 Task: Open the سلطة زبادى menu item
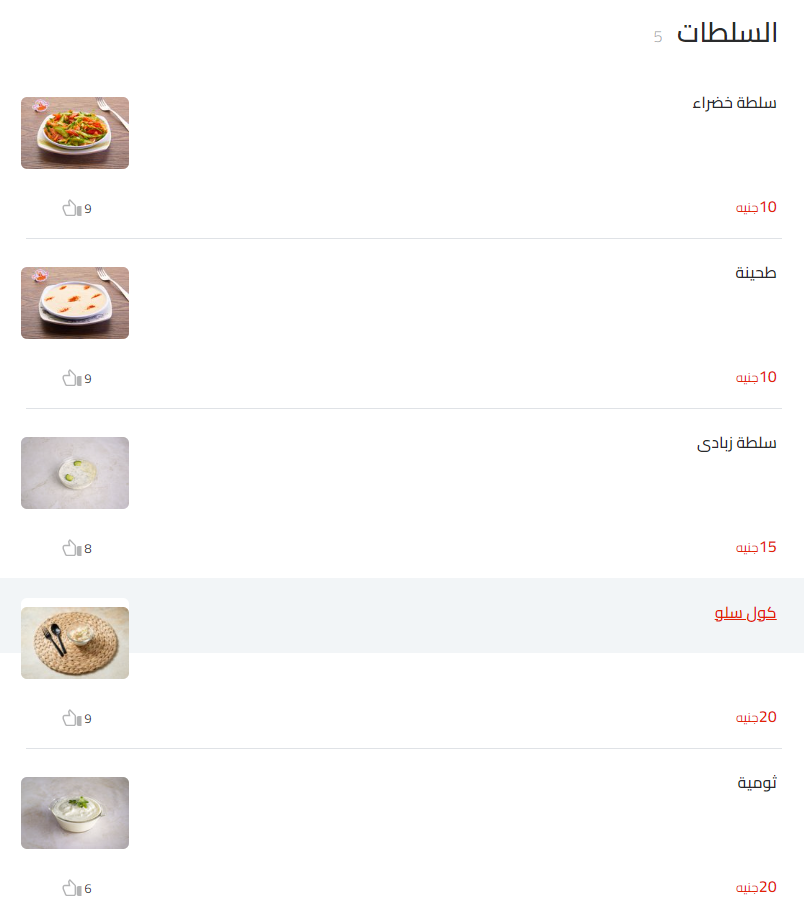737,443
